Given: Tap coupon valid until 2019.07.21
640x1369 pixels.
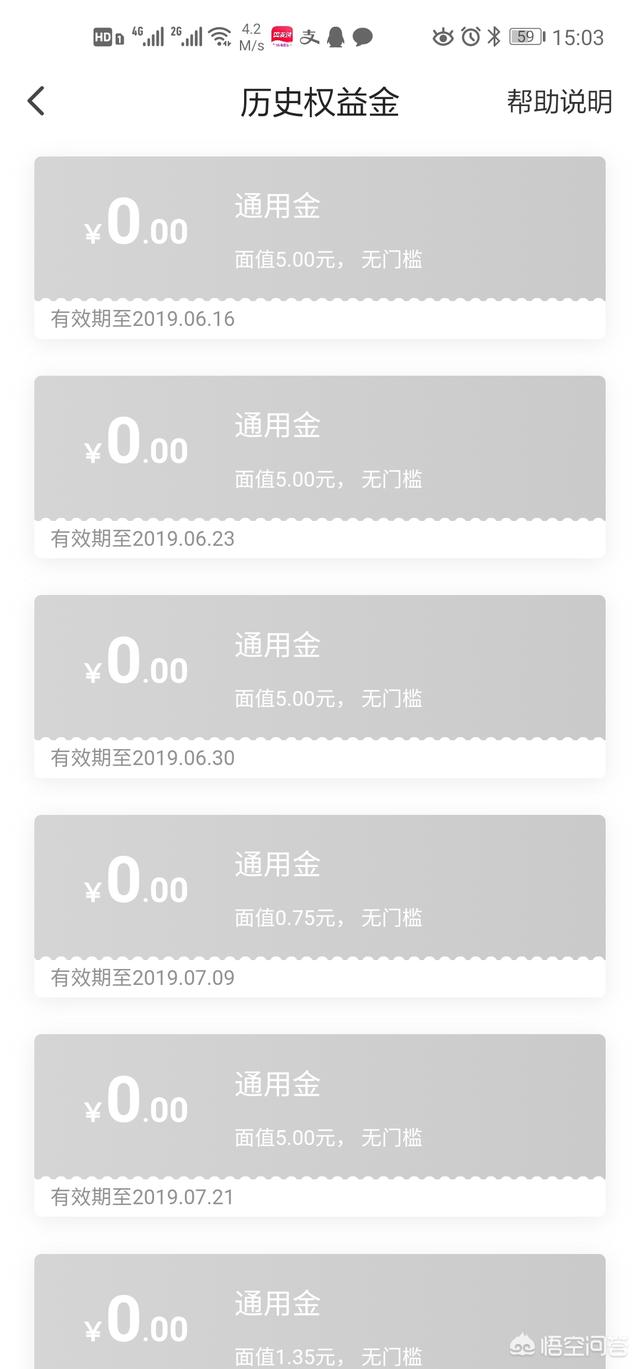Looking at the screenshot, I should point(320,1124).
